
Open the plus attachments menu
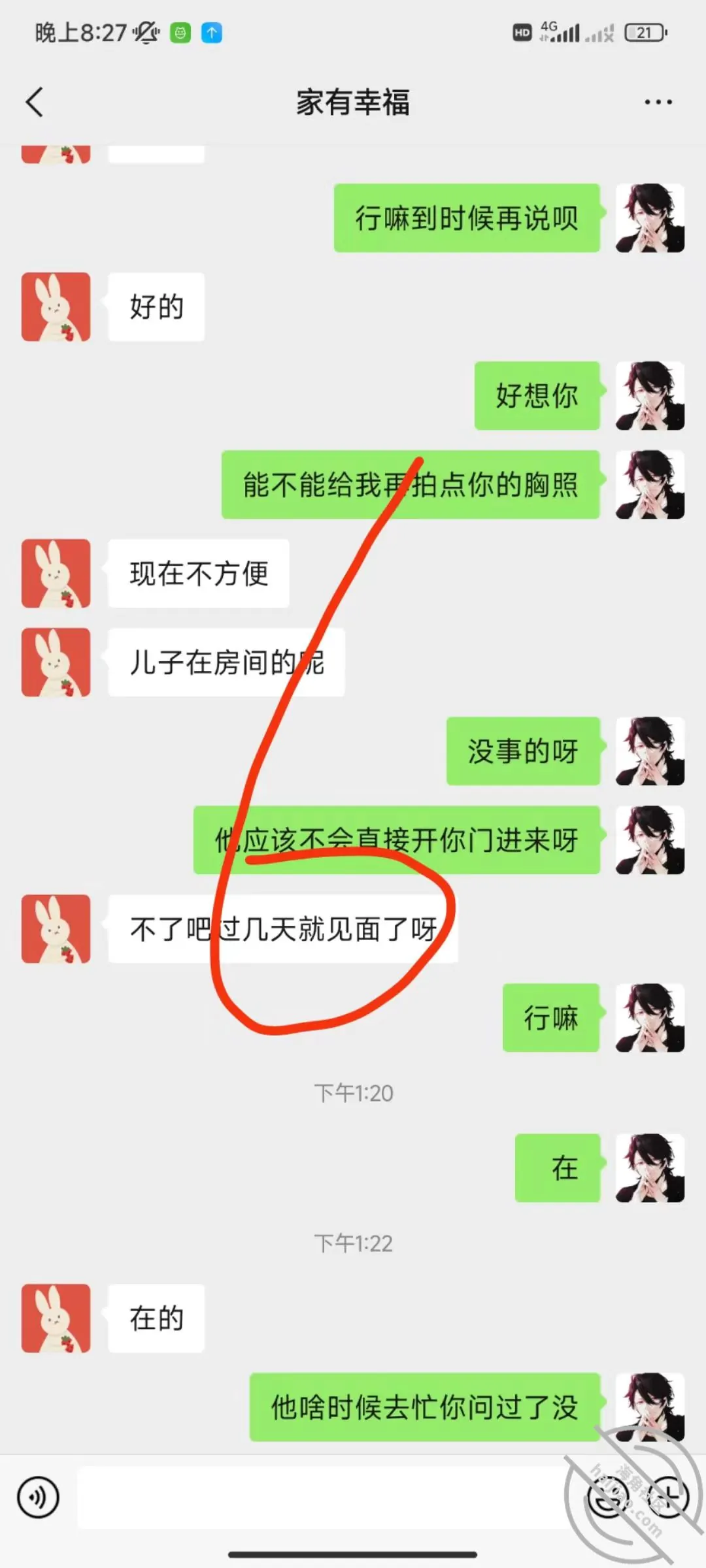[668, 1497]
